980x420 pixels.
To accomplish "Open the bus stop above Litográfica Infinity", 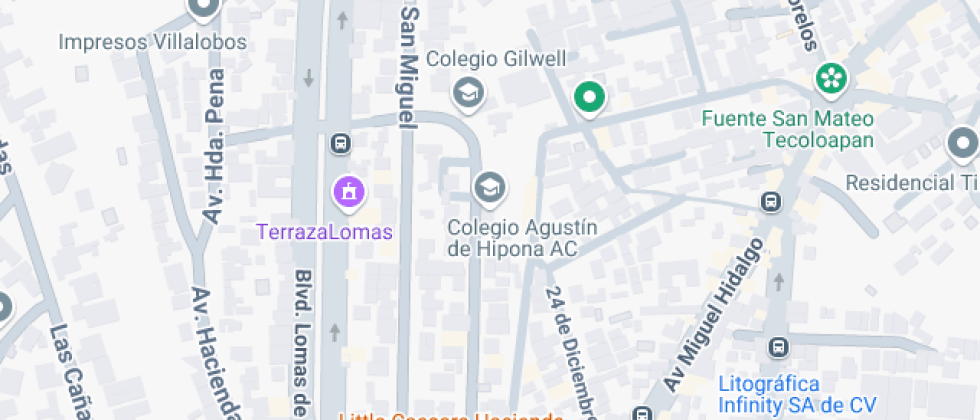I will 778,348.
